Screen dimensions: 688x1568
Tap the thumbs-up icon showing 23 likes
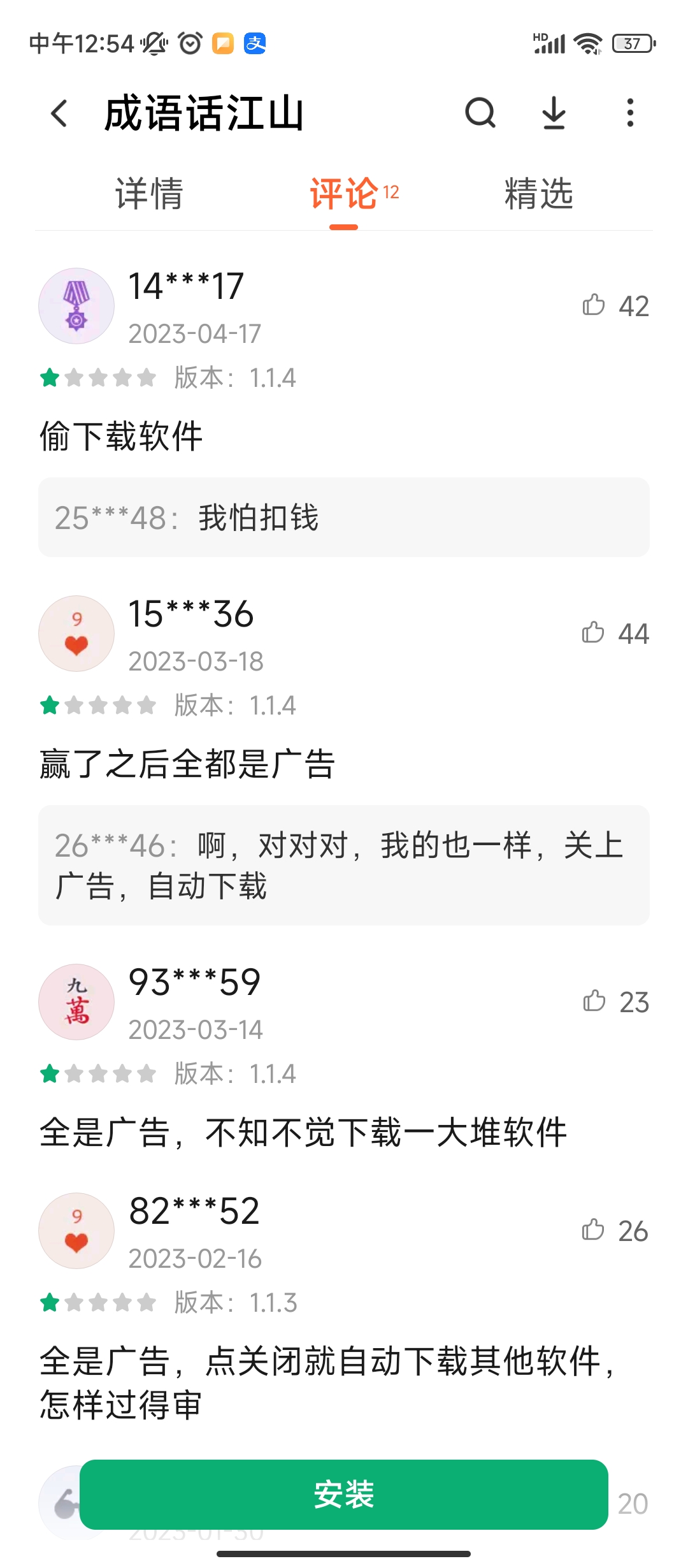(595, 1002)
